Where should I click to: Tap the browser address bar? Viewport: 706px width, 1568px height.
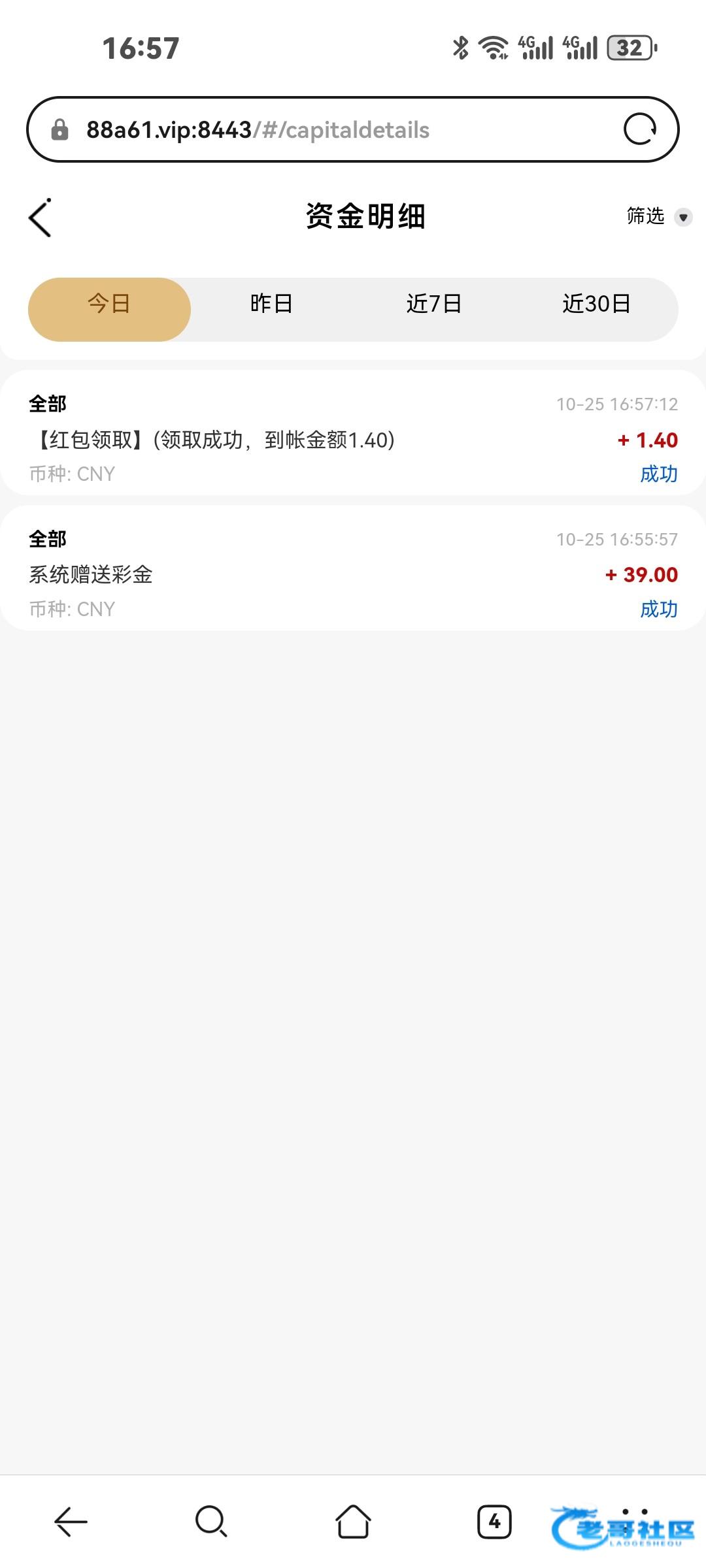click(x=327, y=130)
